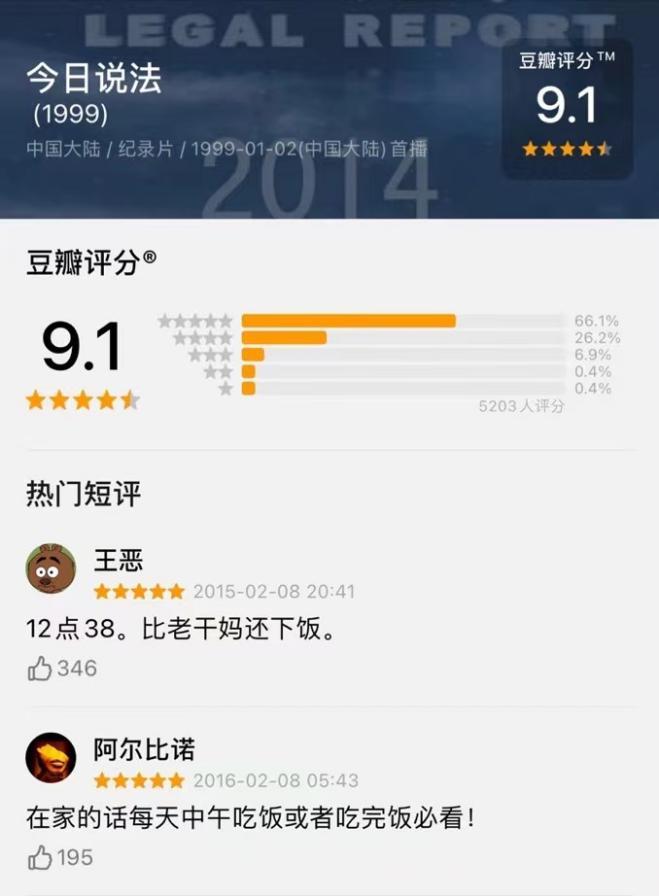Like 王恶's short review
This screenshot has width=659, height=896.
point(40,669)
